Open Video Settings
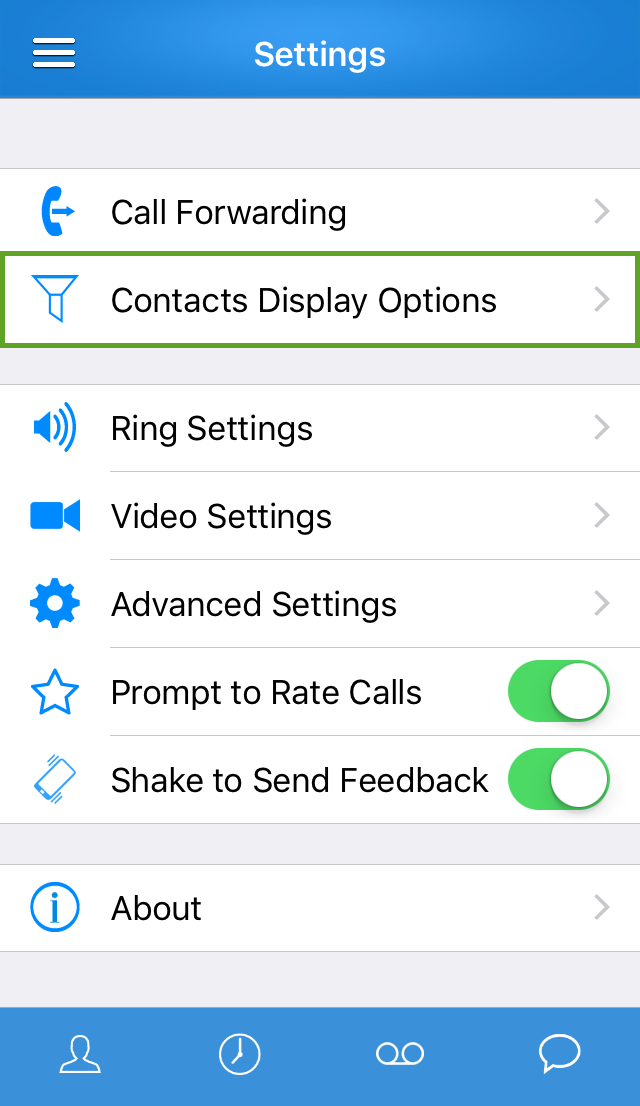This screenshot has width=640, height=1106. (x=320, y=516)
